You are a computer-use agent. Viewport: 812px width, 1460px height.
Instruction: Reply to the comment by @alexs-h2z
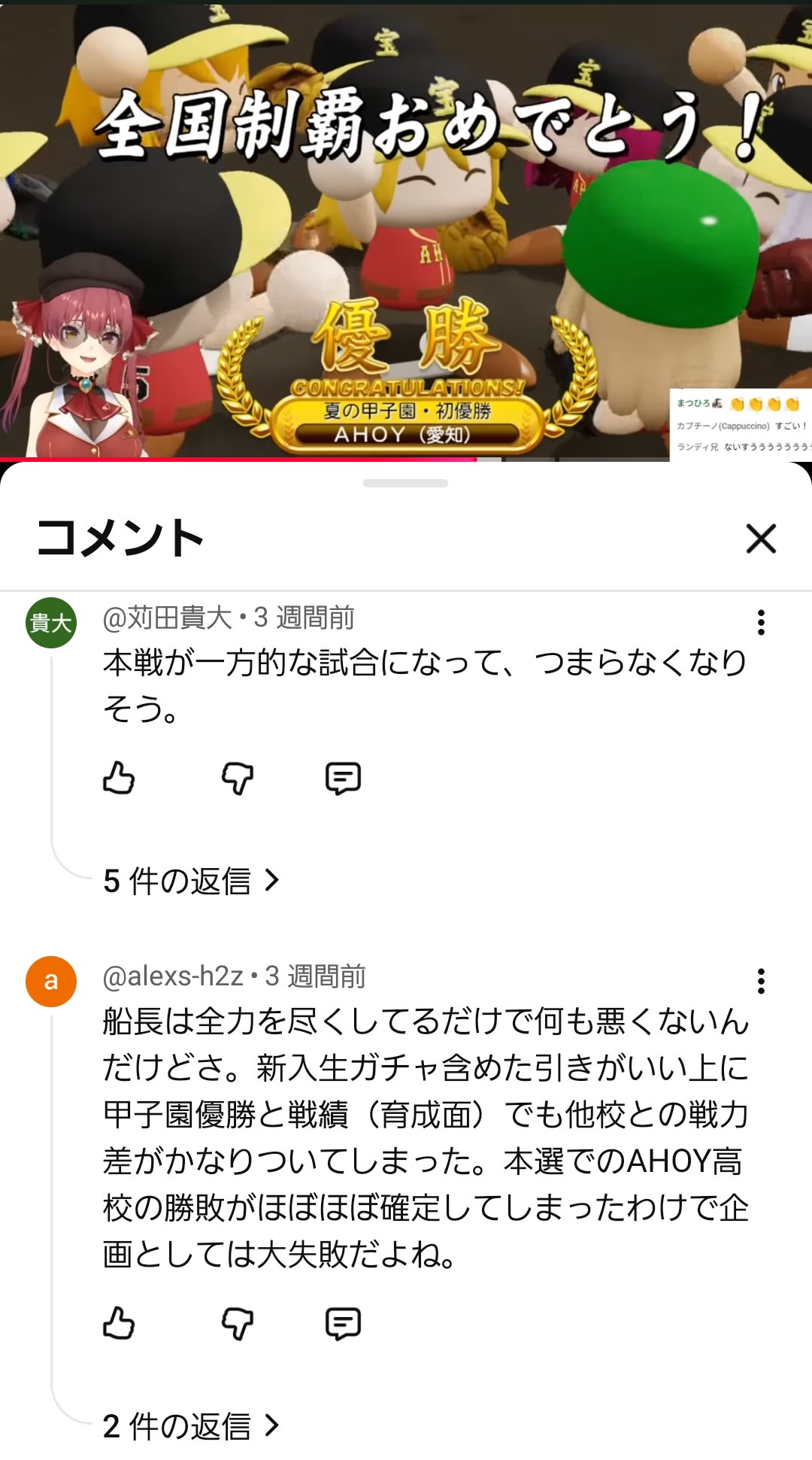[343, 1323]
